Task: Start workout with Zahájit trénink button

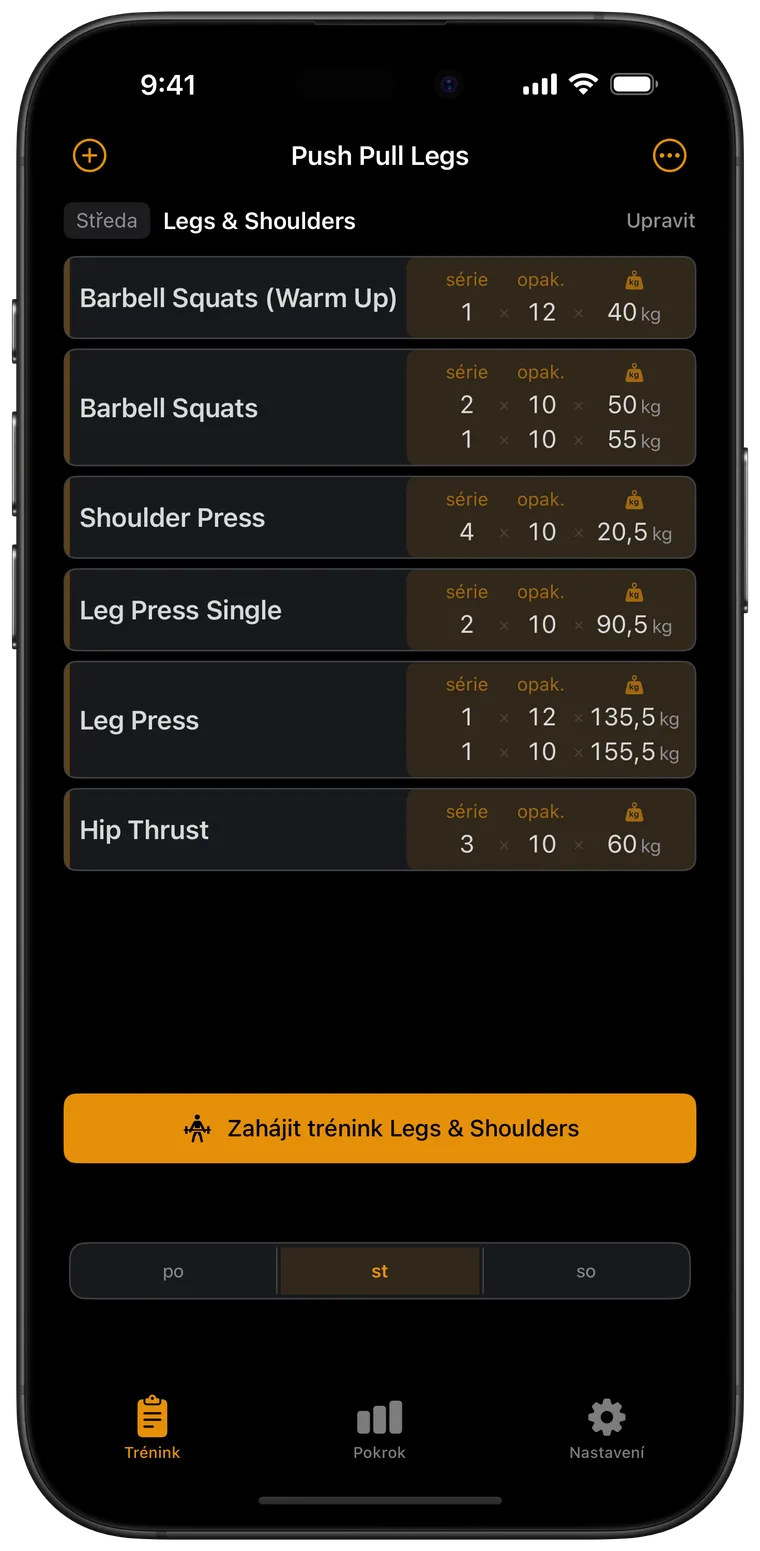Action: [x=380, y=1128]
